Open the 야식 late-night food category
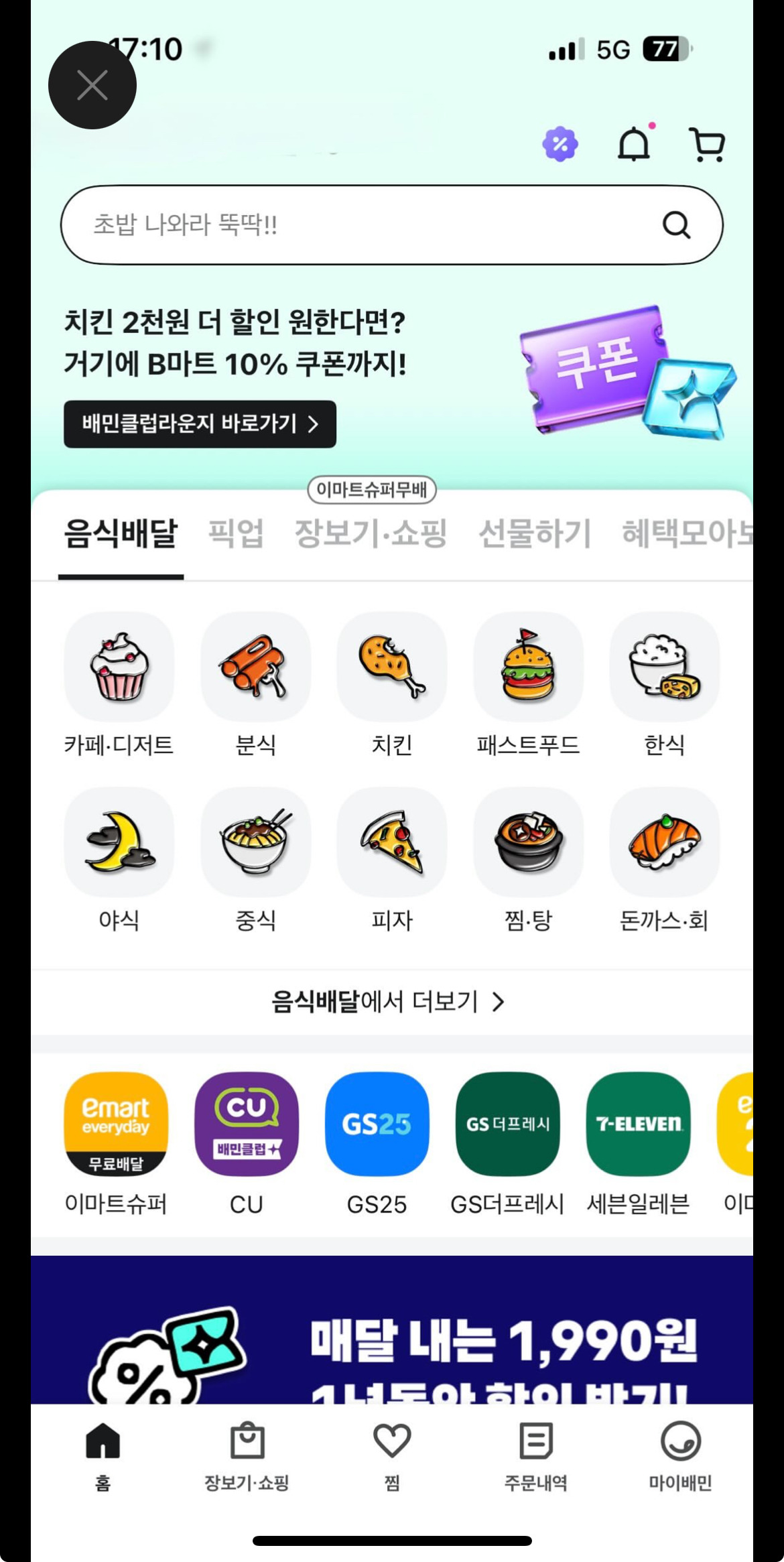This screenshot has height=1562, width=784. click(x=118, y=842)
